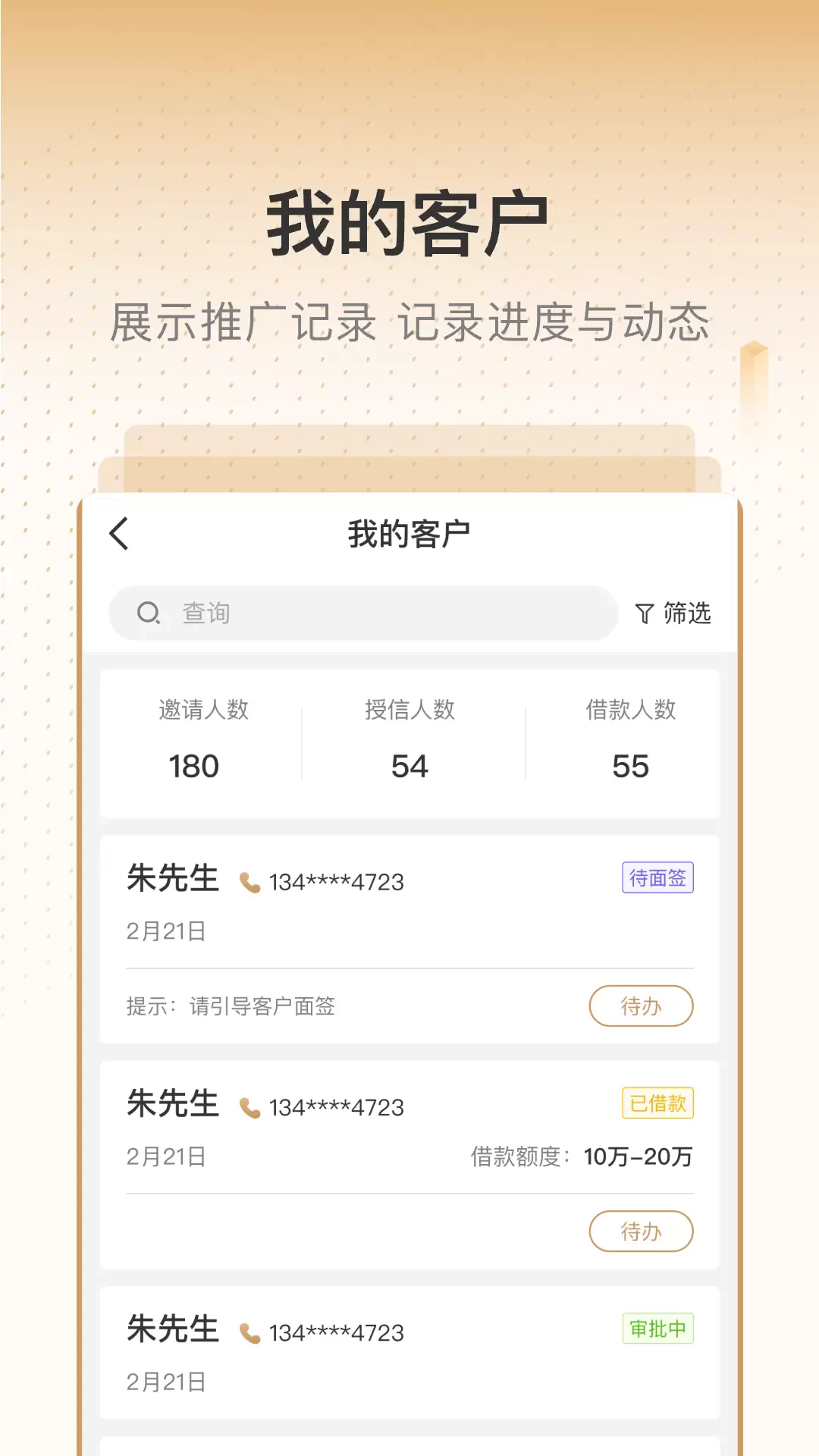Viewport: 819px width, 1456px height.
Task: Tap the back arrow on 我的客户 page
Action: pos(118,533)
